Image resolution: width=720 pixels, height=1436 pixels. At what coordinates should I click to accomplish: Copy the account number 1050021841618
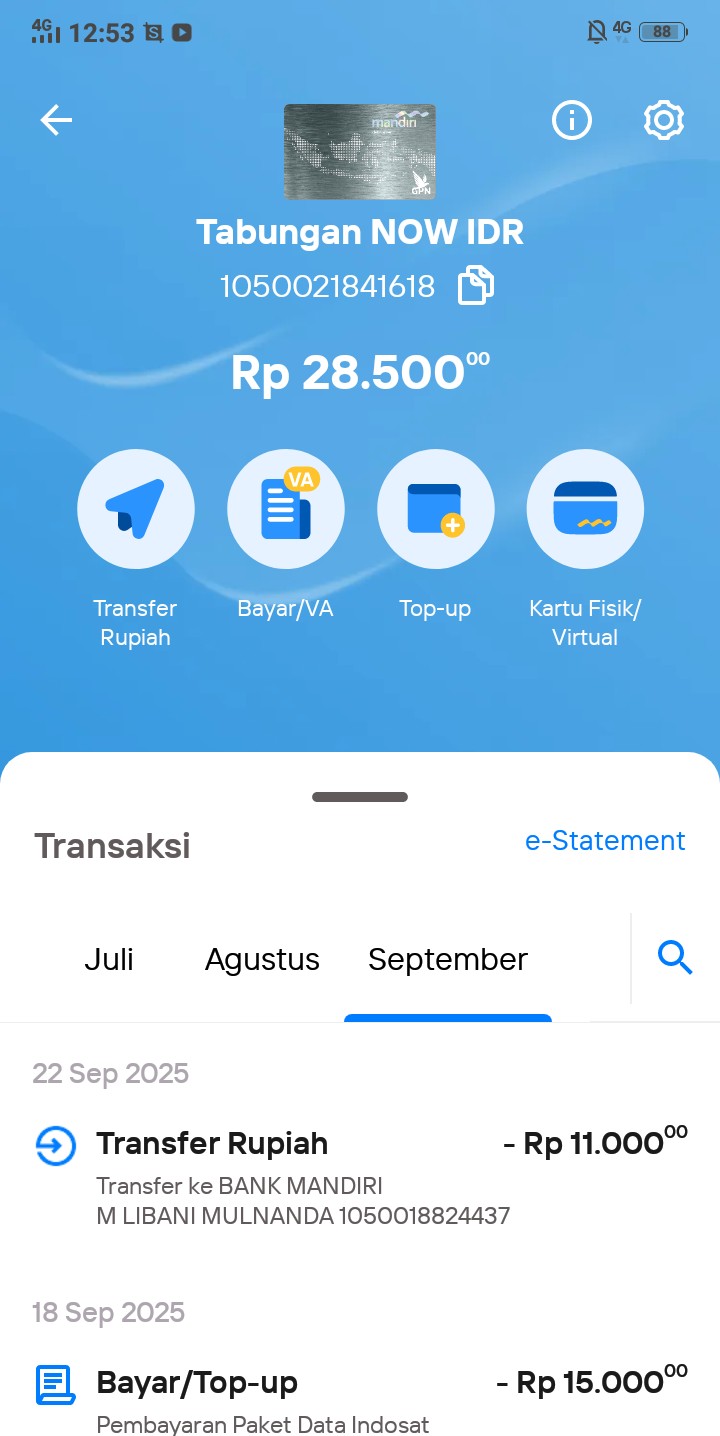(x=476, y=287)
